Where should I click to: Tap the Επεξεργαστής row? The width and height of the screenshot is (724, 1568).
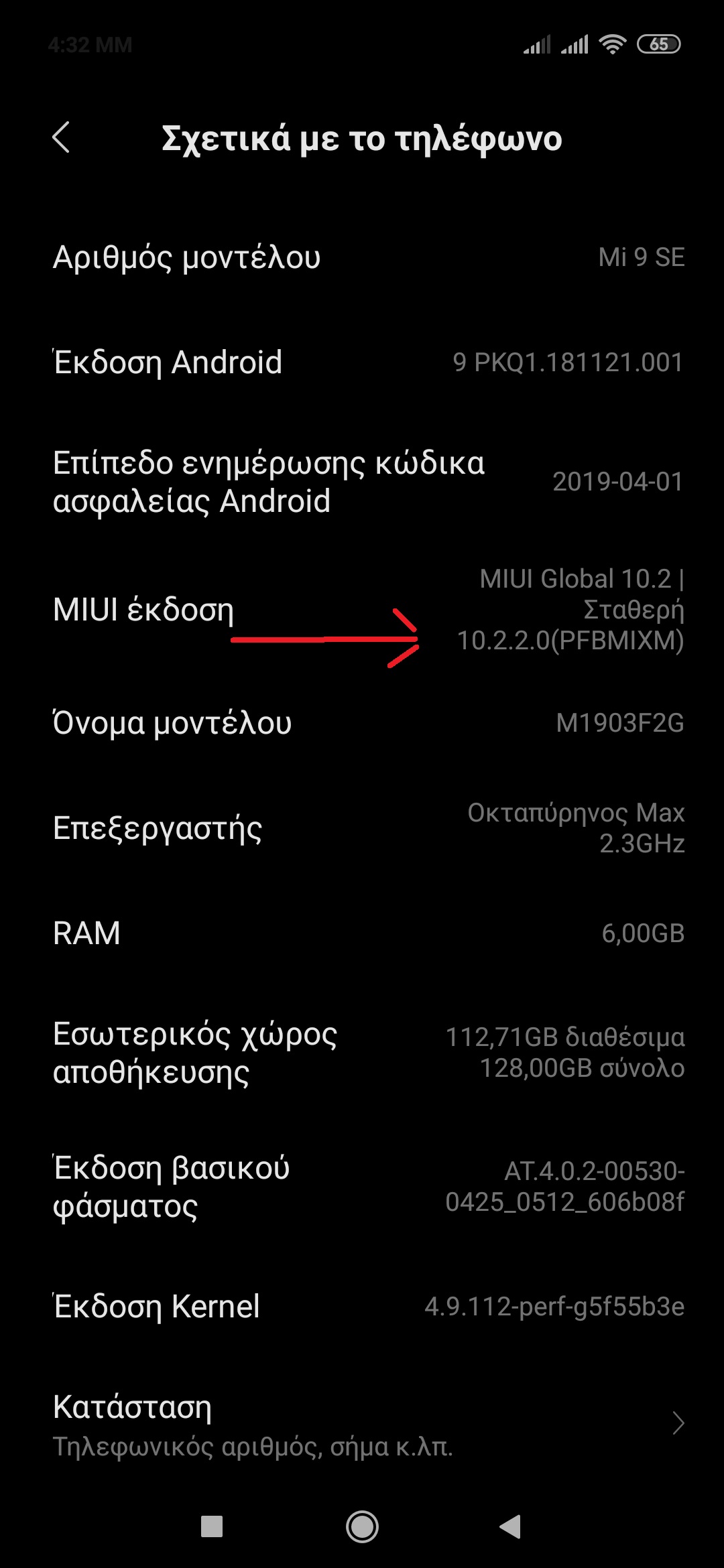(362, 828)
